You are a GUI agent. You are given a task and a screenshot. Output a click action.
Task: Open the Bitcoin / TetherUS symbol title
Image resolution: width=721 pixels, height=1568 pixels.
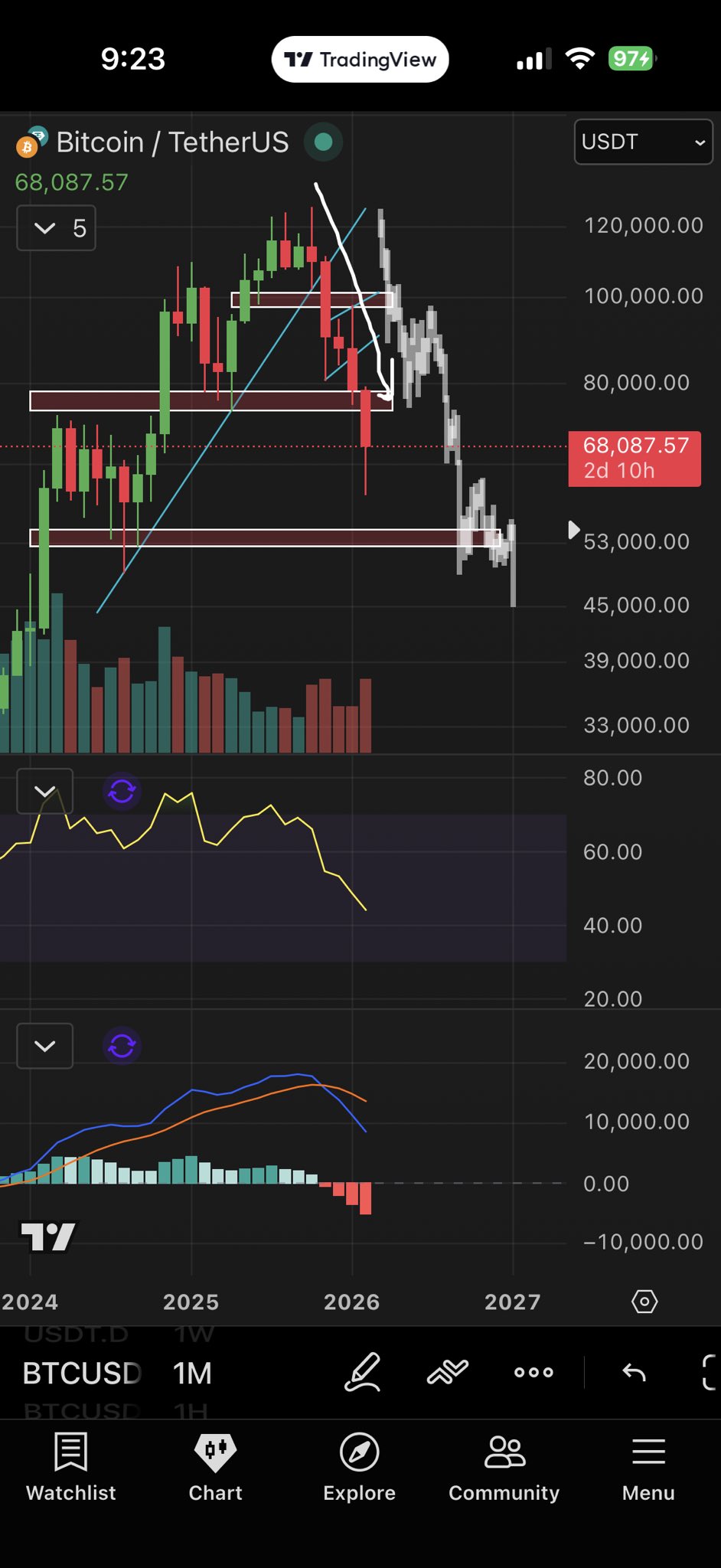172,142
